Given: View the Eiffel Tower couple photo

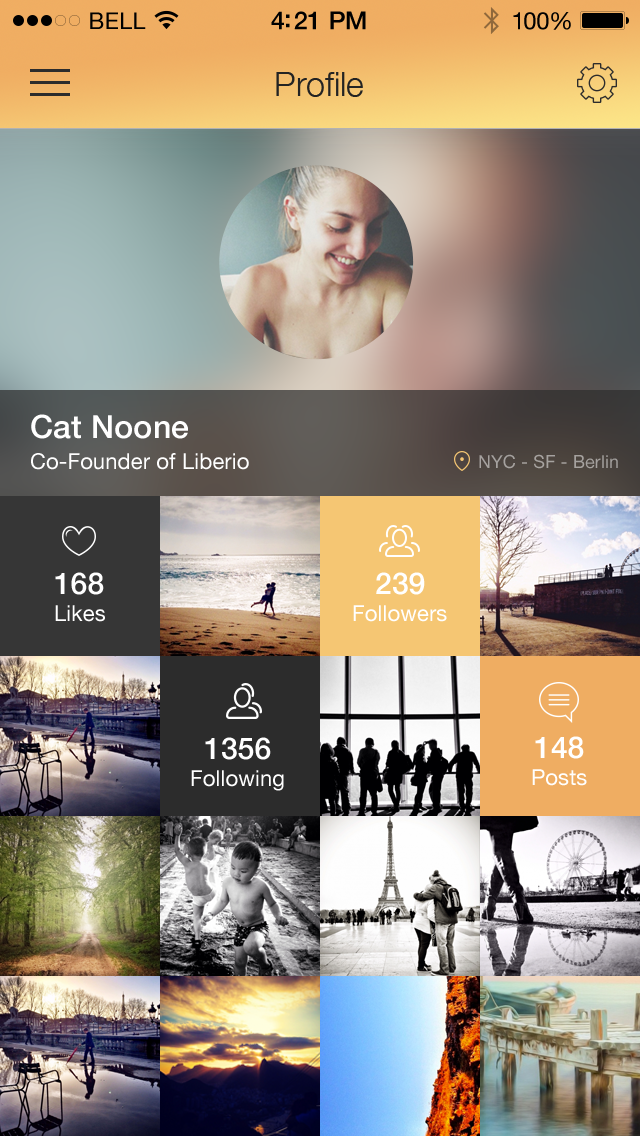Looking at the screenshot, I should point(400,896).
